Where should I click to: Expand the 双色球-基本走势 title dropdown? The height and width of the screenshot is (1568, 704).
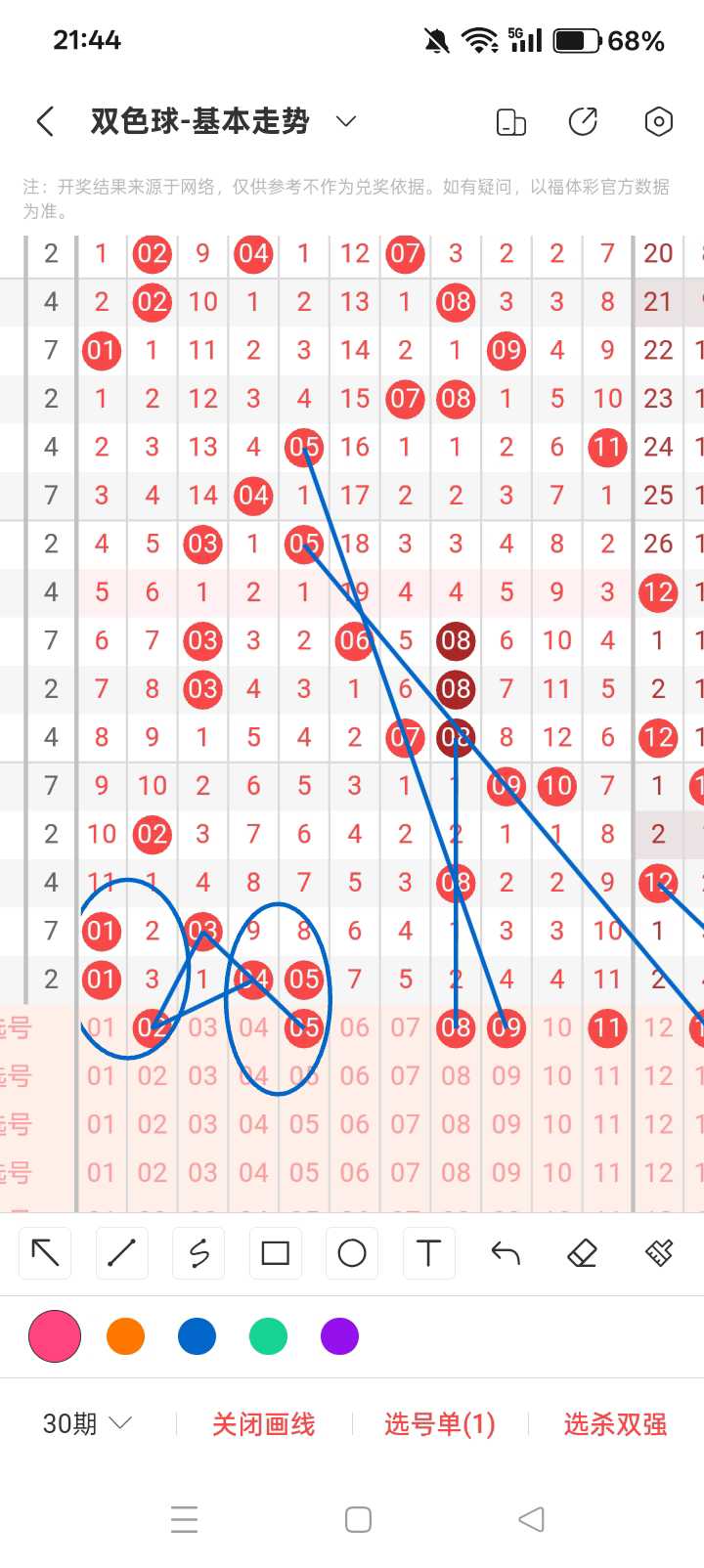pos(345,121)
